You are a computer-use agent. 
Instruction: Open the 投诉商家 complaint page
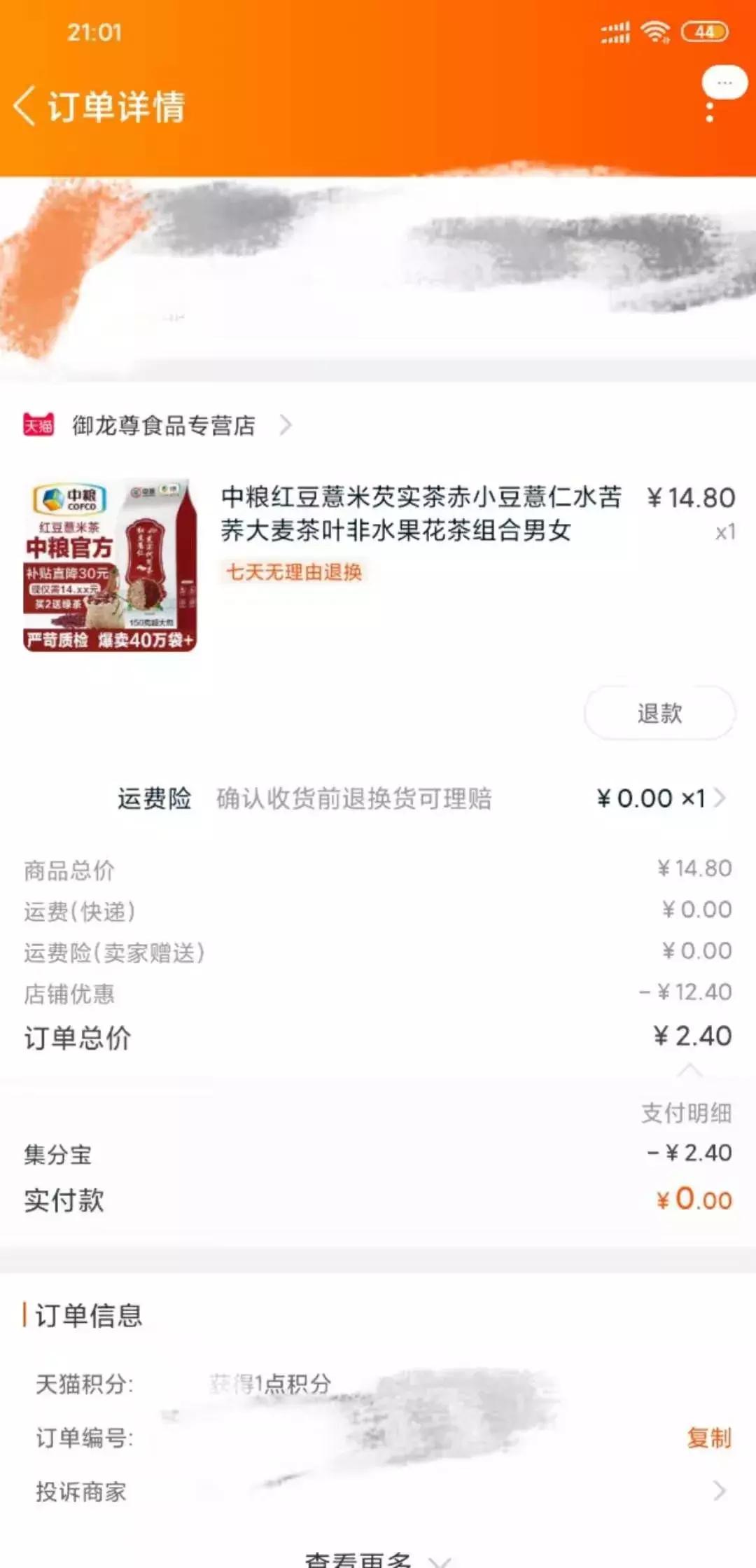tap(378, 1492)
